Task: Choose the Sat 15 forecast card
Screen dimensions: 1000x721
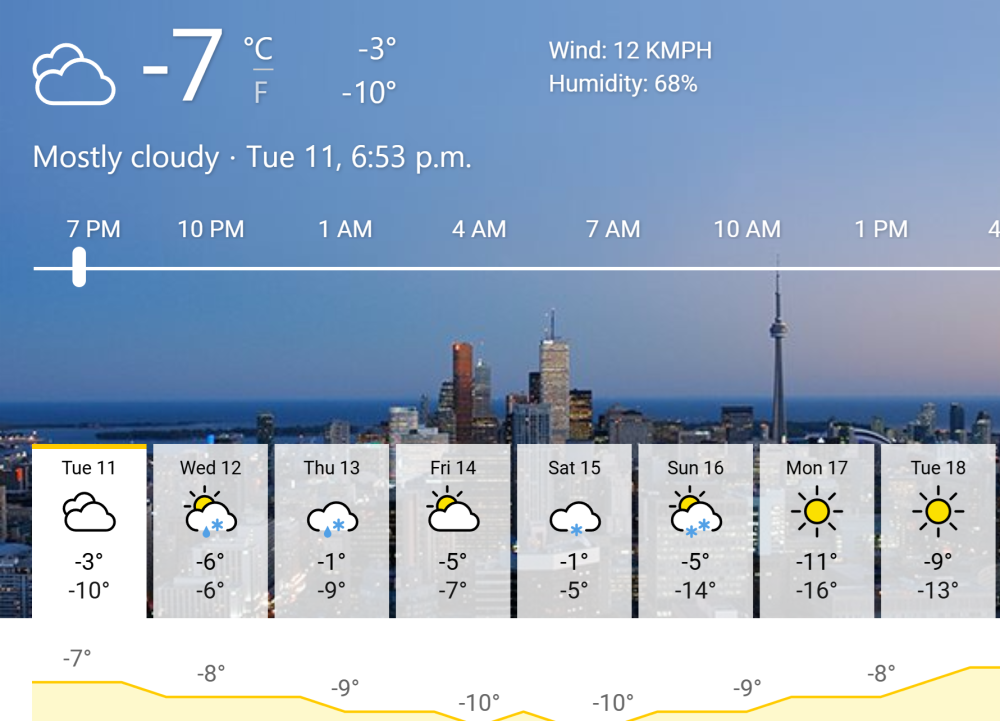Action: tap(574, 530)
